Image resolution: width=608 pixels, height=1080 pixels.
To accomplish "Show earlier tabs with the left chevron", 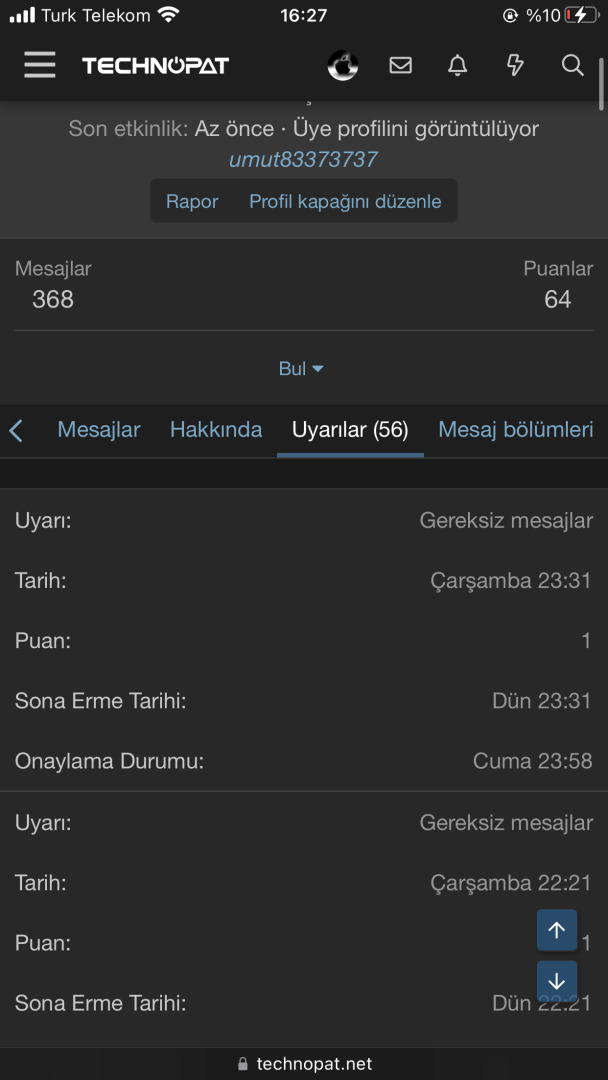I will click(16, 431).
